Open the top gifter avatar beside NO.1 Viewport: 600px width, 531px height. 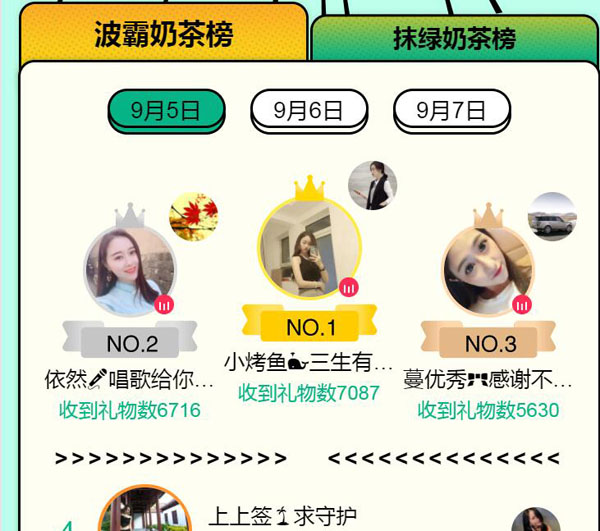pos(372,186)
